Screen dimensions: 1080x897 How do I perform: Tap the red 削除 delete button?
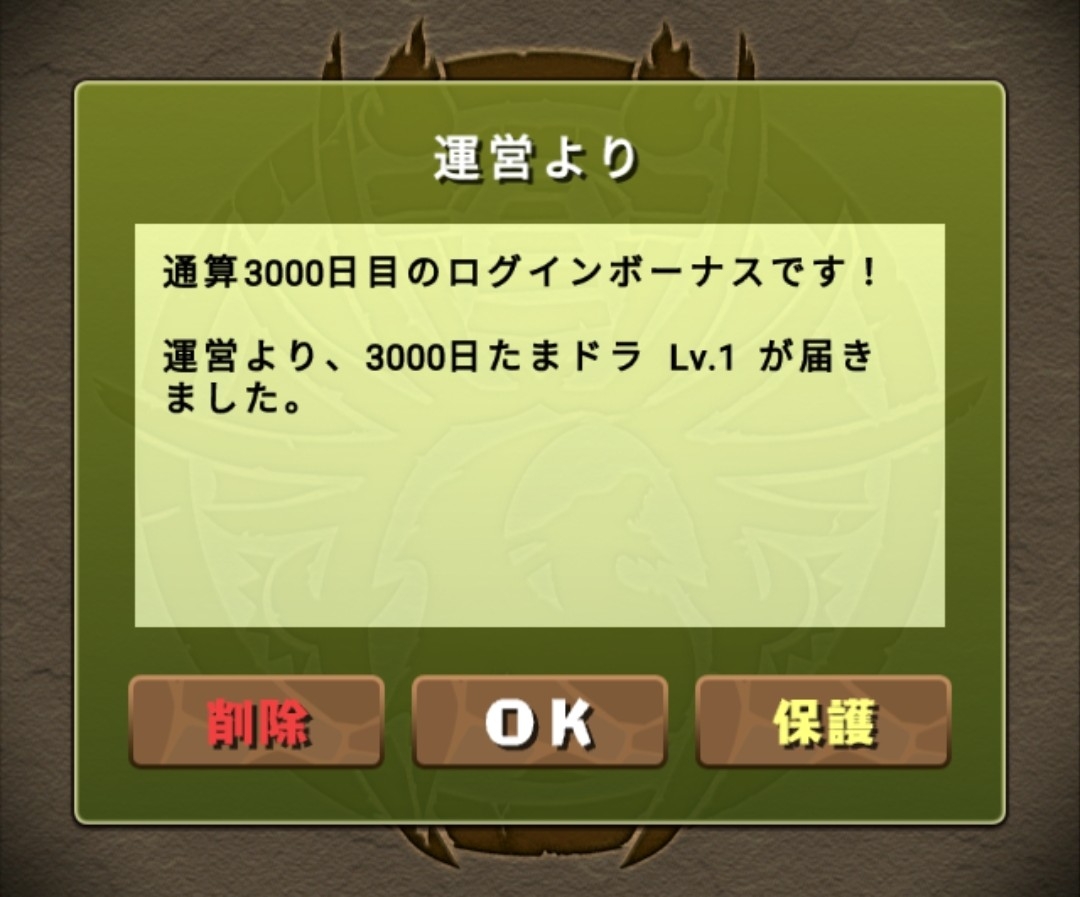(256, 722)
